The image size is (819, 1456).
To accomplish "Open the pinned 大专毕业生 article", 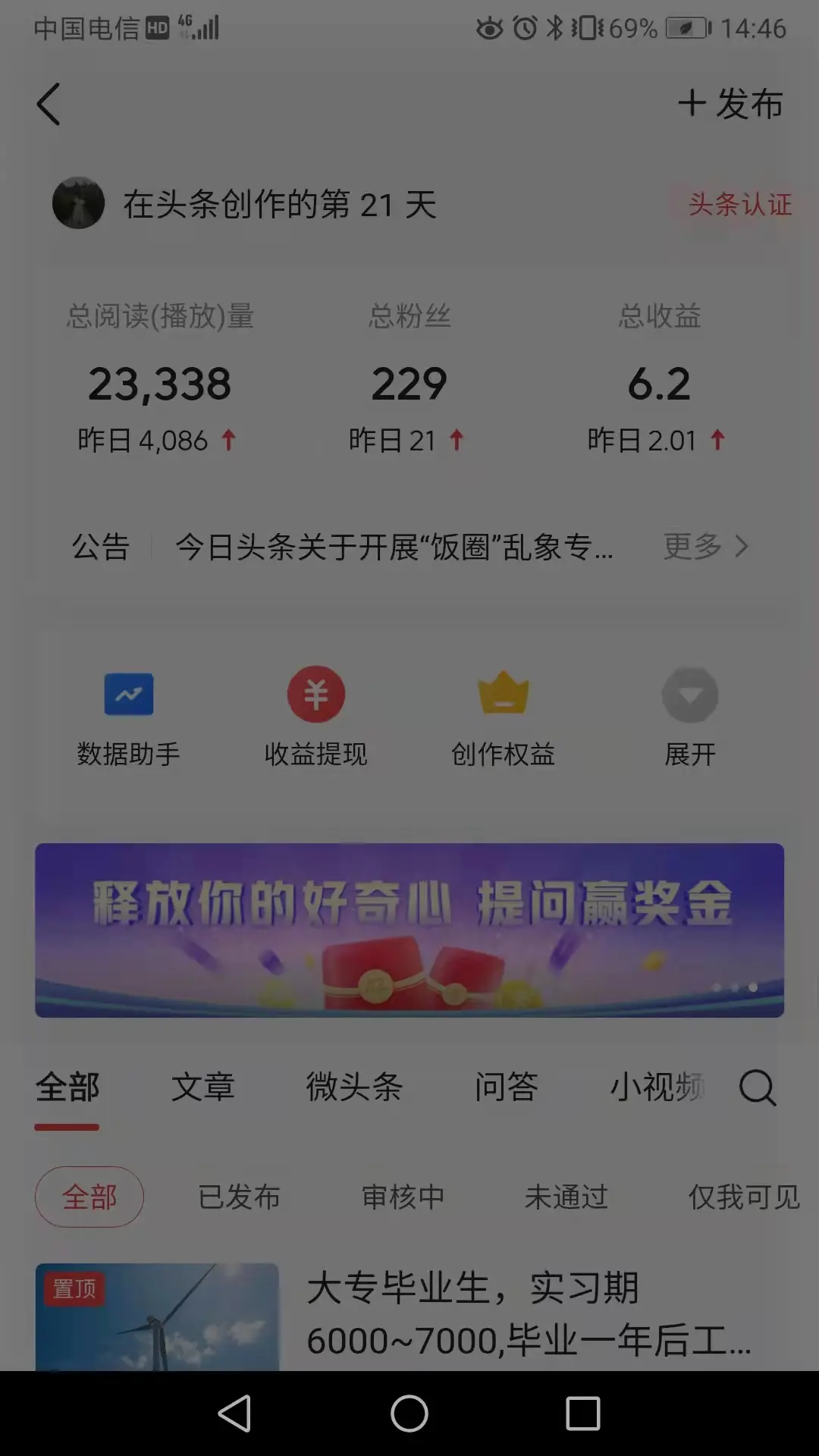I will coord(528,1314).
